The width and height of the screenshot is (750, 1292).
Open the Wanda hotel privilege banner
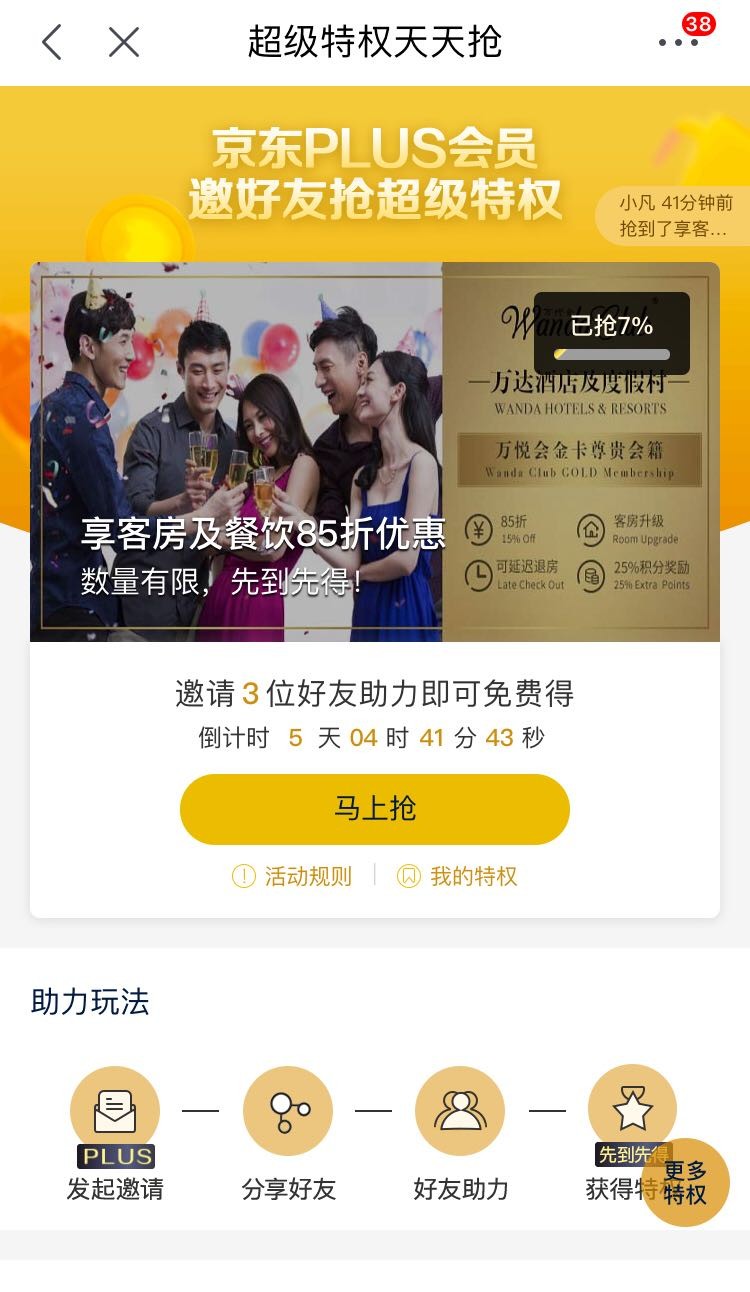click(374, 452)
